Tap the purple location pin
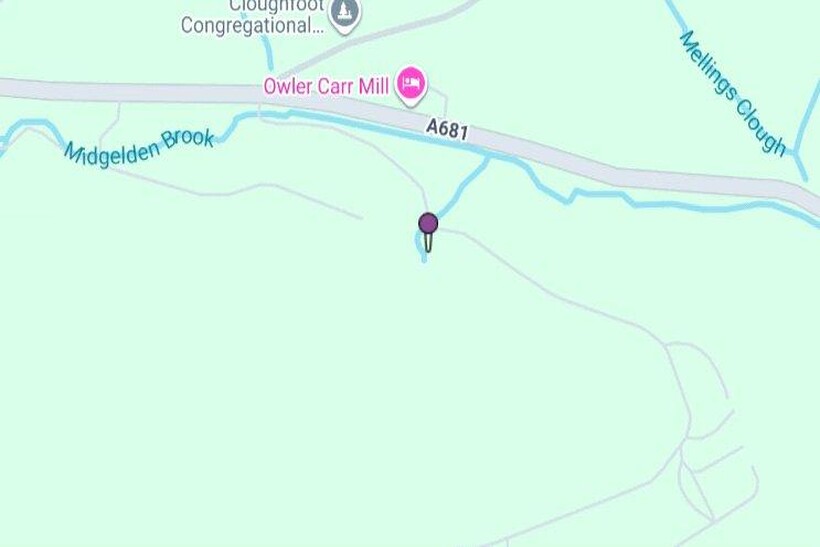 (x=428, y=224)
